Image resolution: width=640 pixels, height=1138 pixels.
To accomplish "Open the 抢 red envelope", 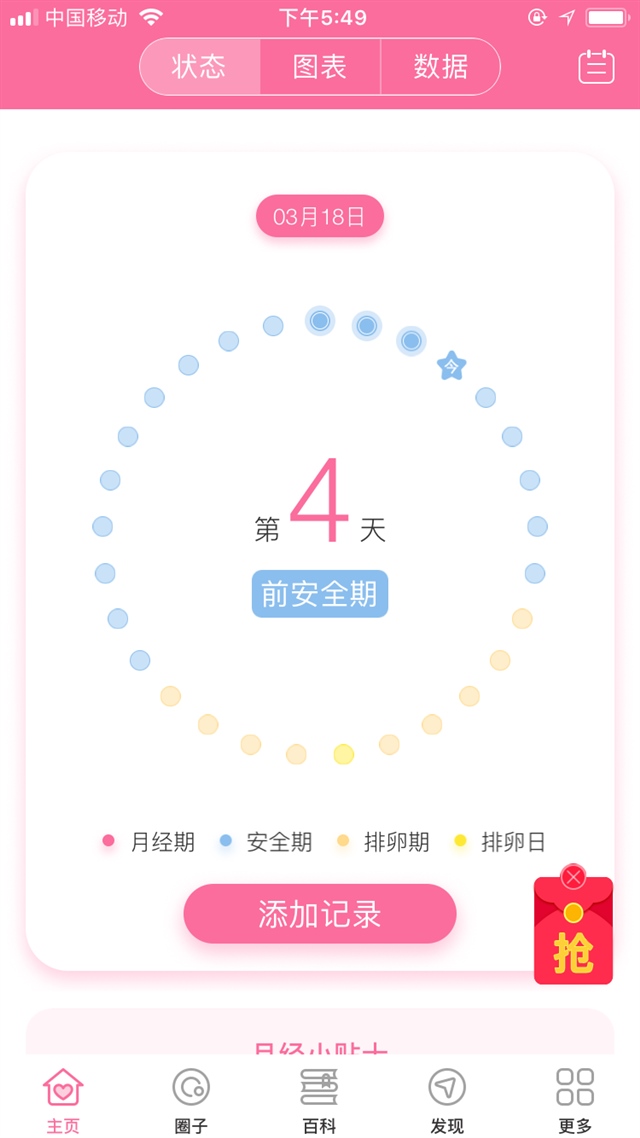I will click(x=573, y=945).
